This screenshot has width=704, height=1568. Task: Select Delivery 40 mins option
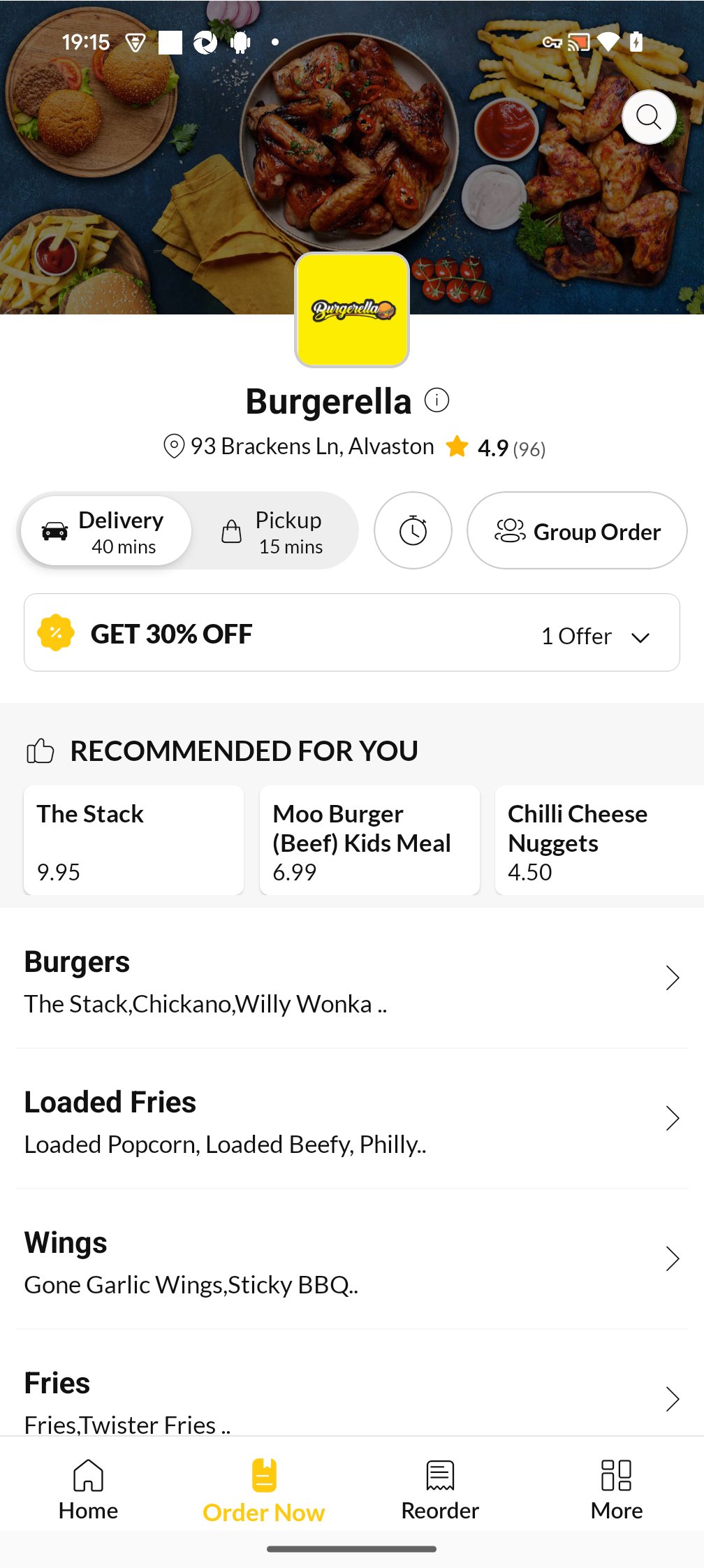click(x=106, y=531)
